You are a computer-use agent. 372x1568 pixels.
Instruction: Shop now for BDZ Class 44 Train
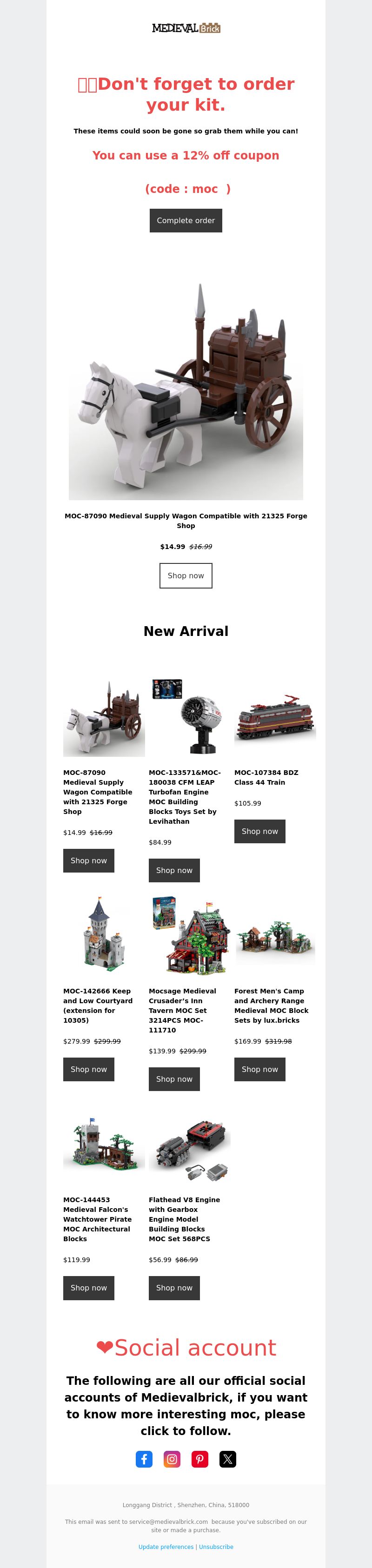[259, 831]
